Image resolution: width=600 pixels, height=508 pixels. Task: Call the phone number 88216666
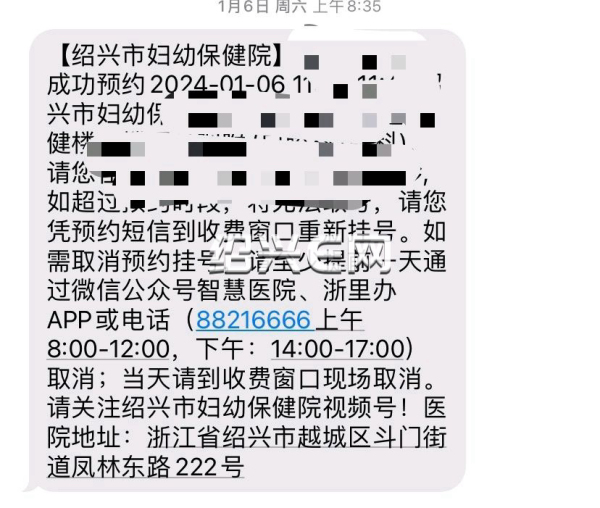click(255, 320)
